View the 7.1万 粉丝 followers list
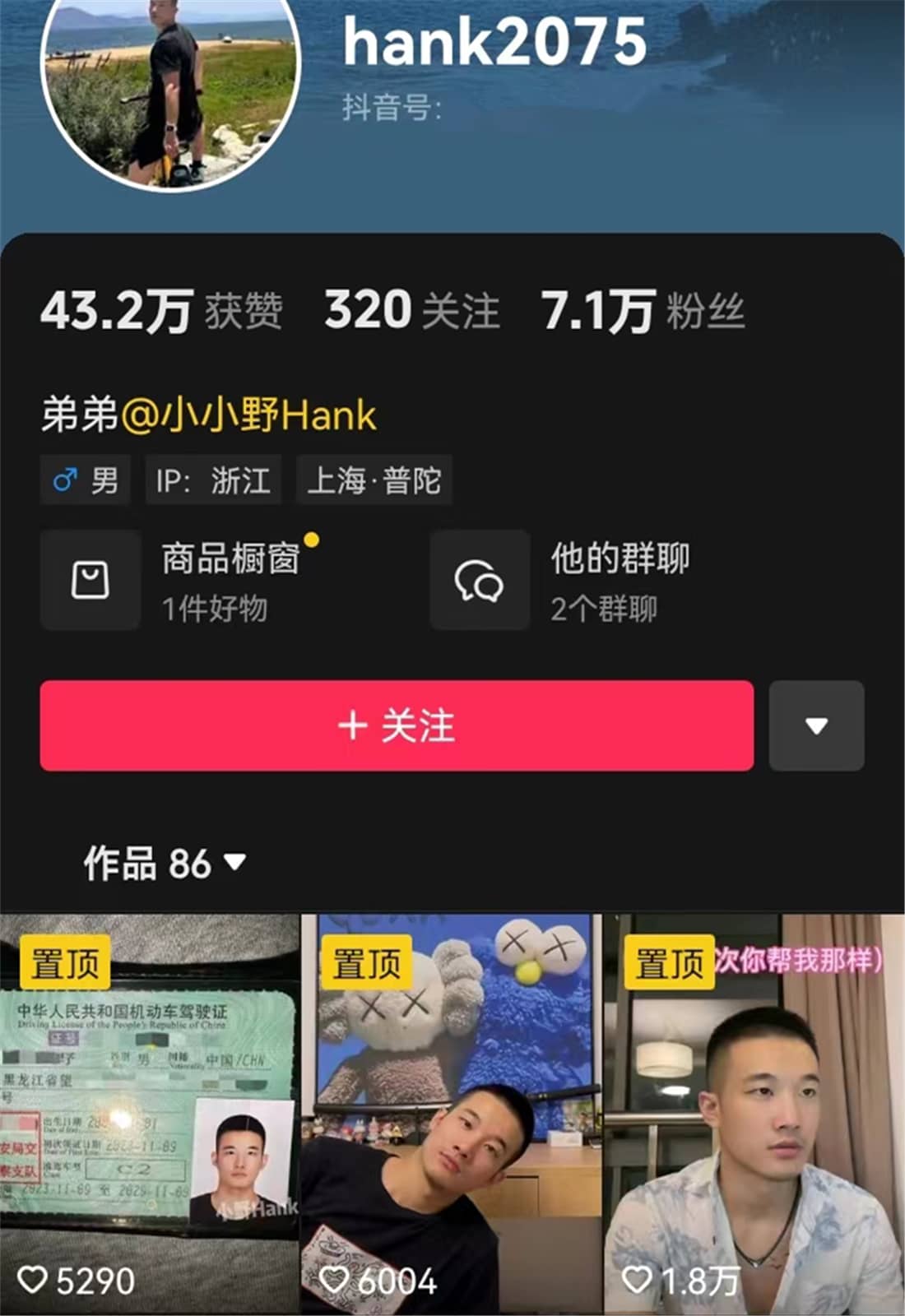 (x=643, y=311)
